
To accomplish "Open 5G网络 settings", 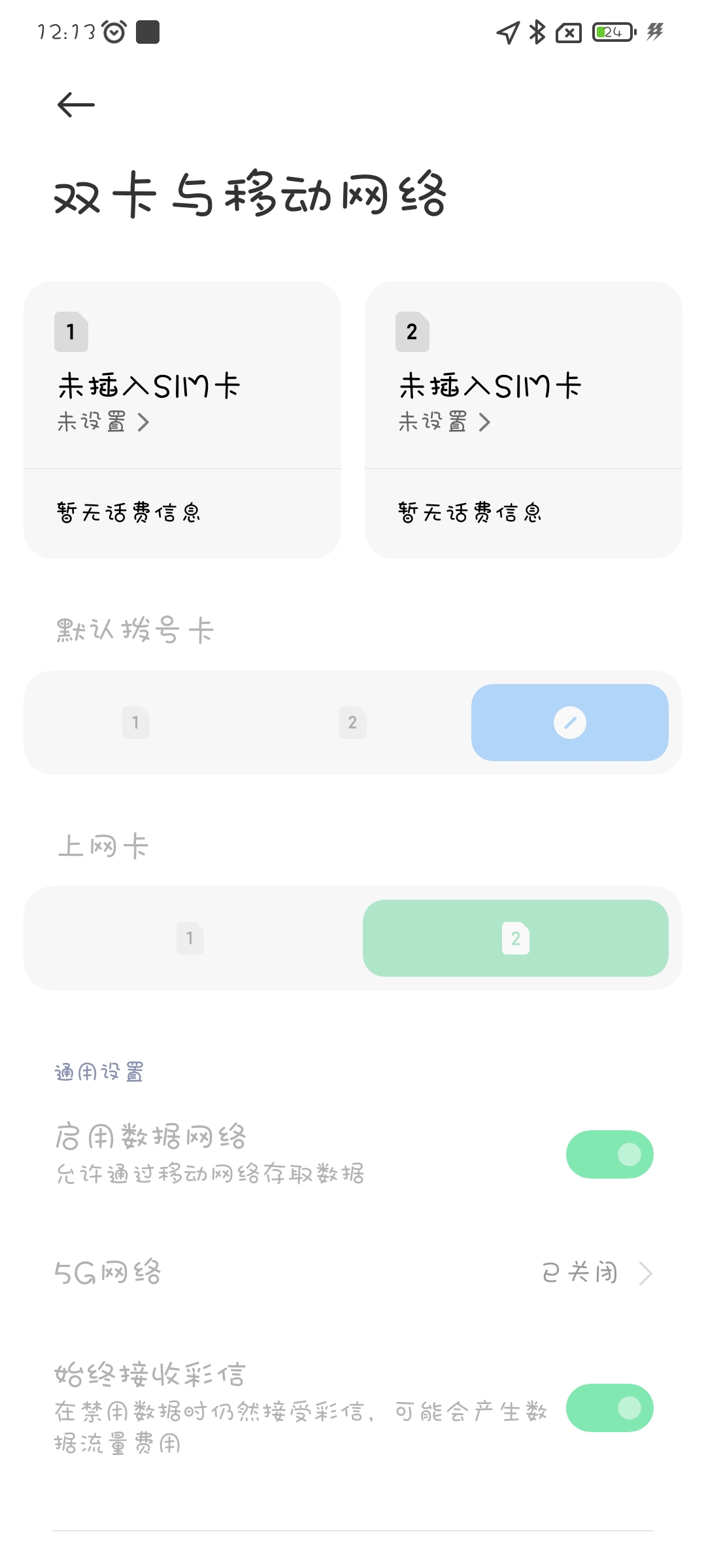I will [353, 1273].
